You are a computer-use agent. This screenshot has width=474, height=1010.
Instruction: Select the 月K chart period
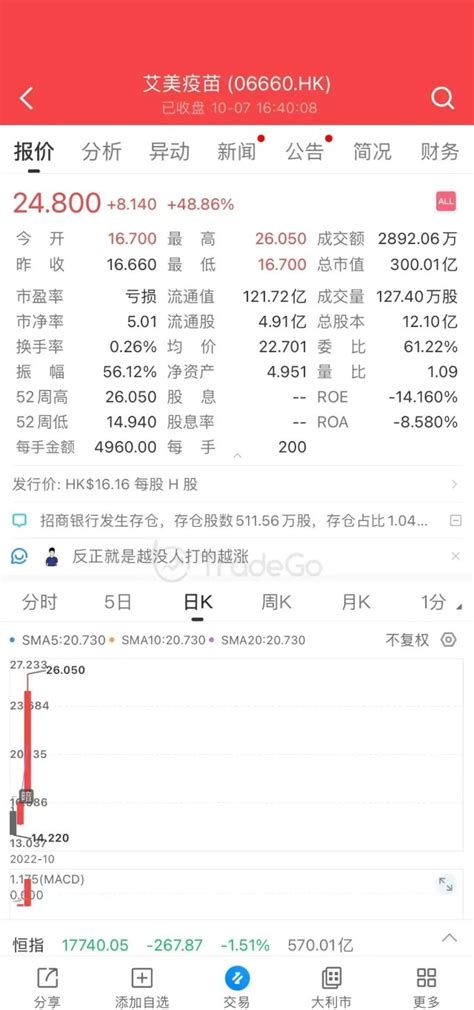[356, 602]
